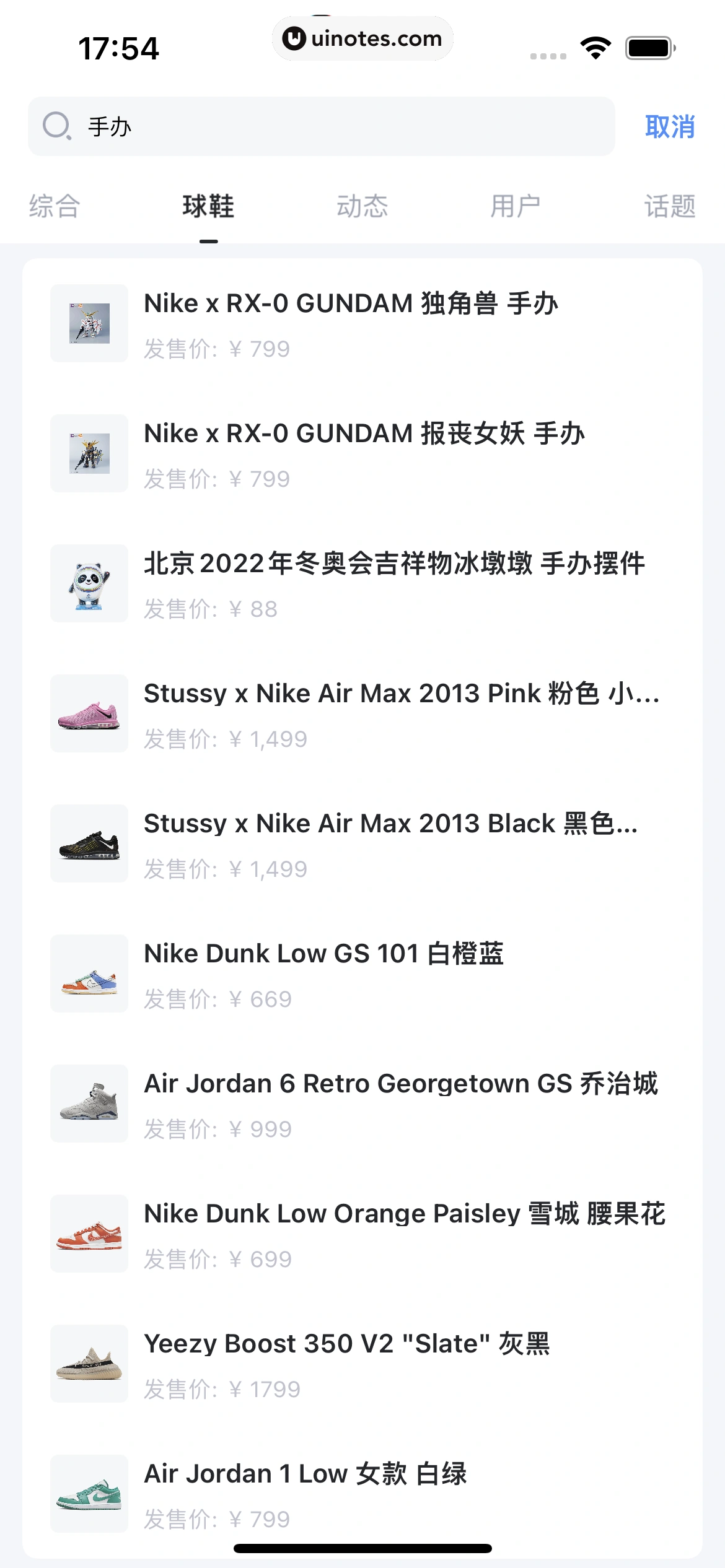This screenshot has width=725, height=1568.
Task: Open Air Jordan 6 Retro Georgetown GS
Action: [362, 1104]
